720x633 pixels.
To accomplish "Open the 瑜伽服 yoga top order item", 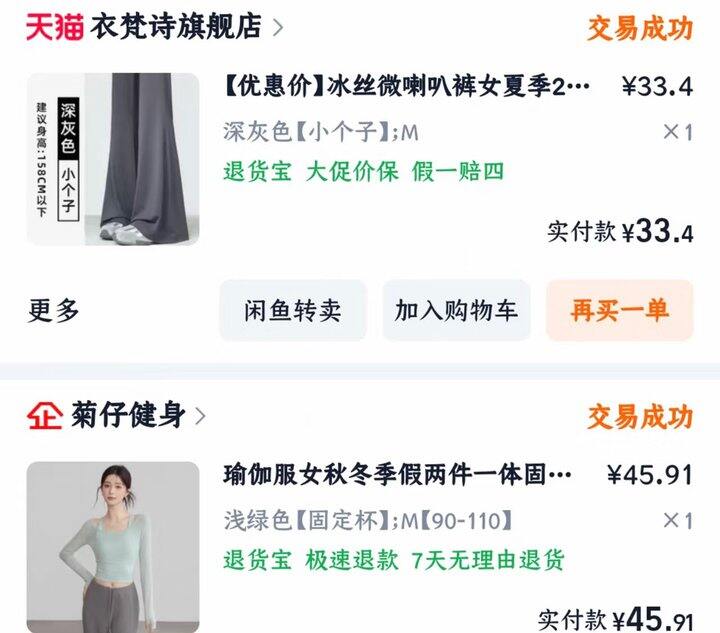I will [398, 475].
